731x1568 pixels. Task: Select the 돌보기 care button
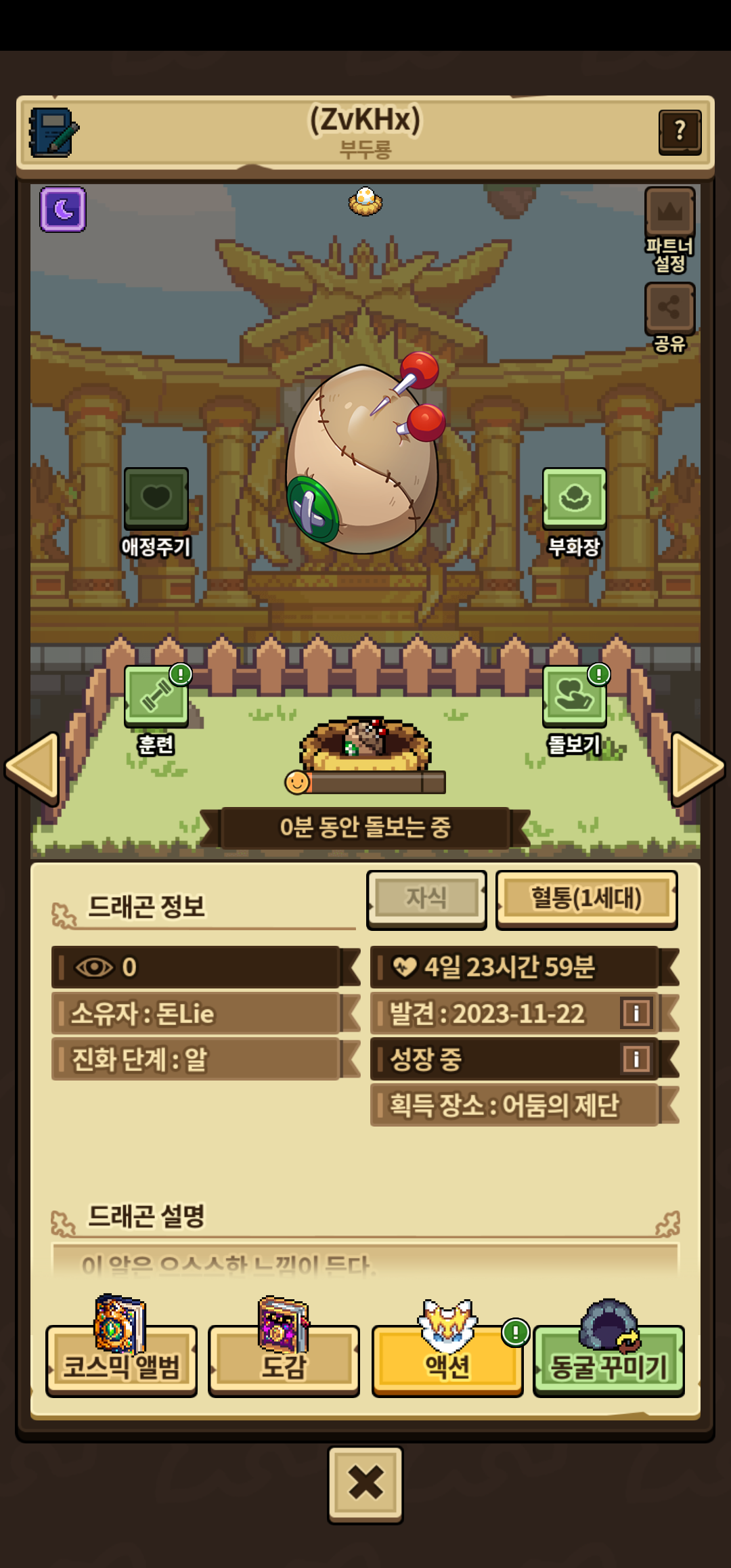click(x=574, y=696)
